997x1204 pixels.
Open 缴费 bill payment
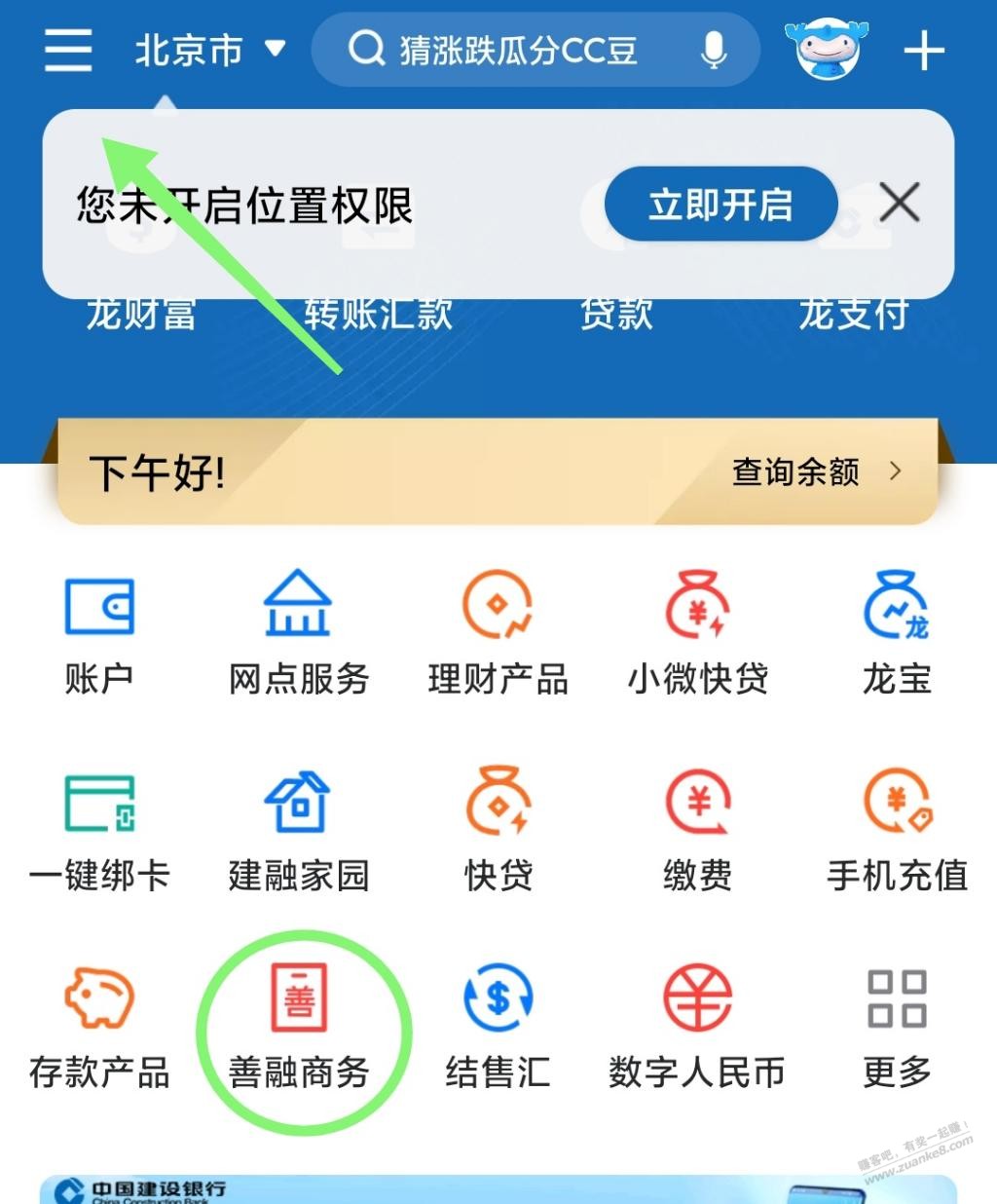(x=697, y=831)
